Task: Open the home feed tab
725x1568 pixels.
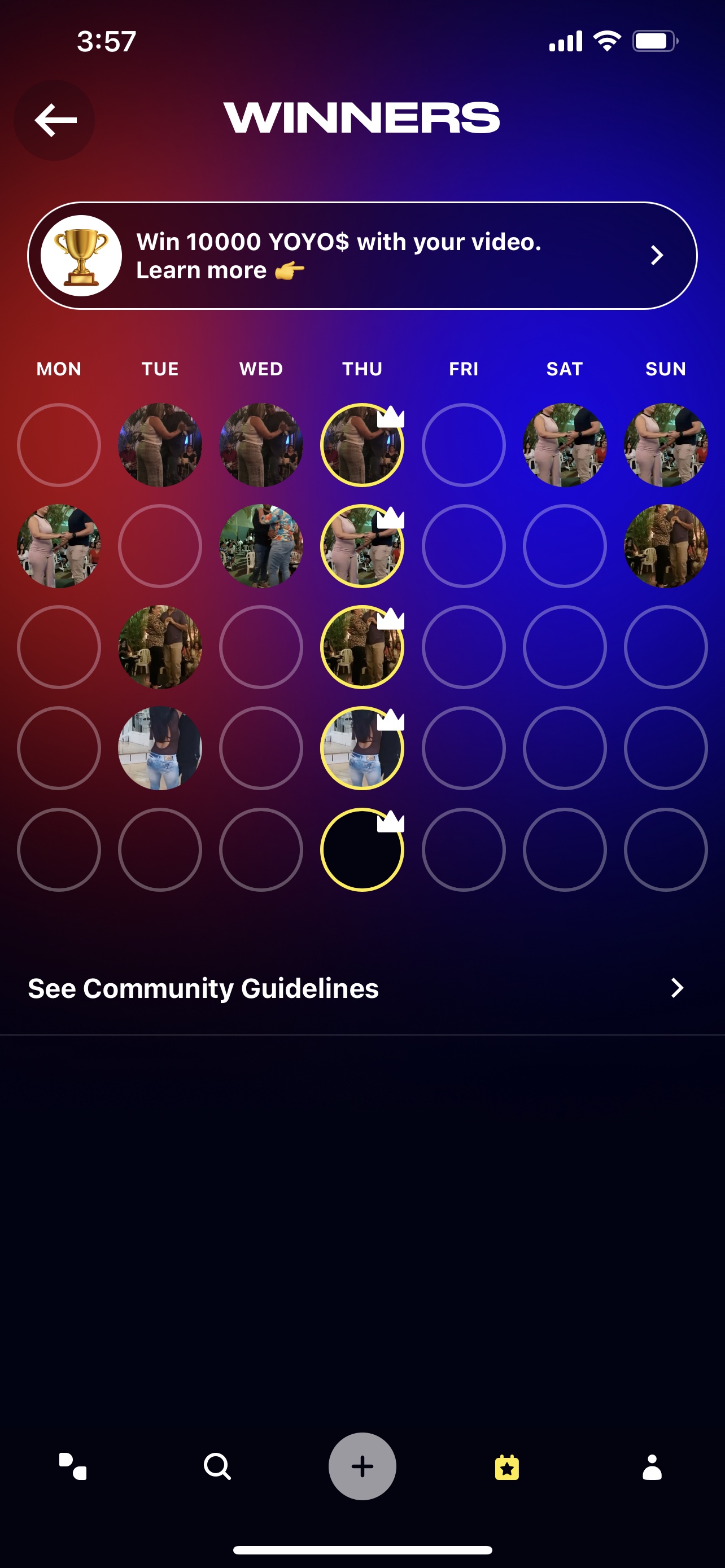Action: click(72, 1466)
